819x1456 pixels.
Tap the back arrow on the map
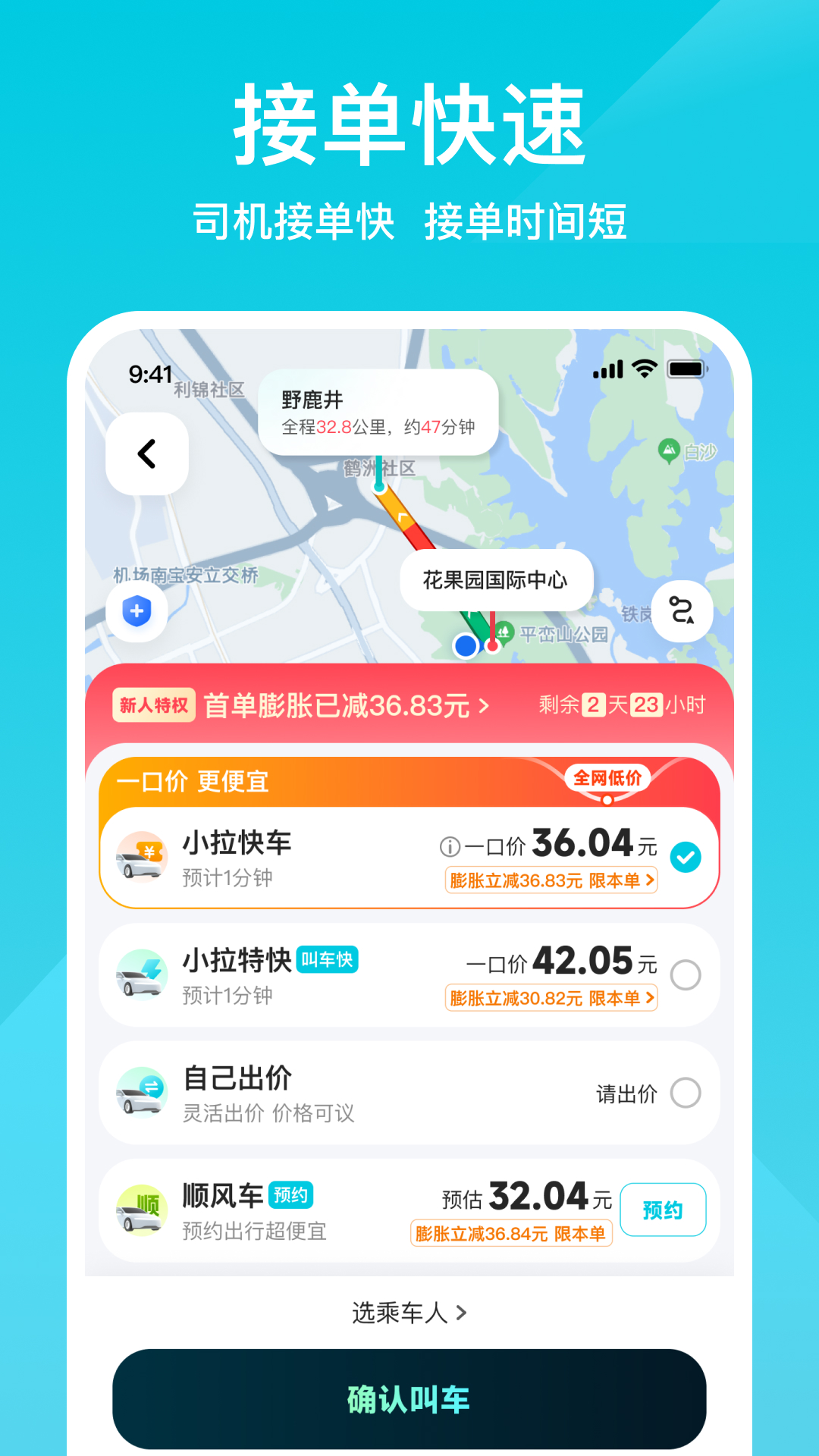(146, 455)
